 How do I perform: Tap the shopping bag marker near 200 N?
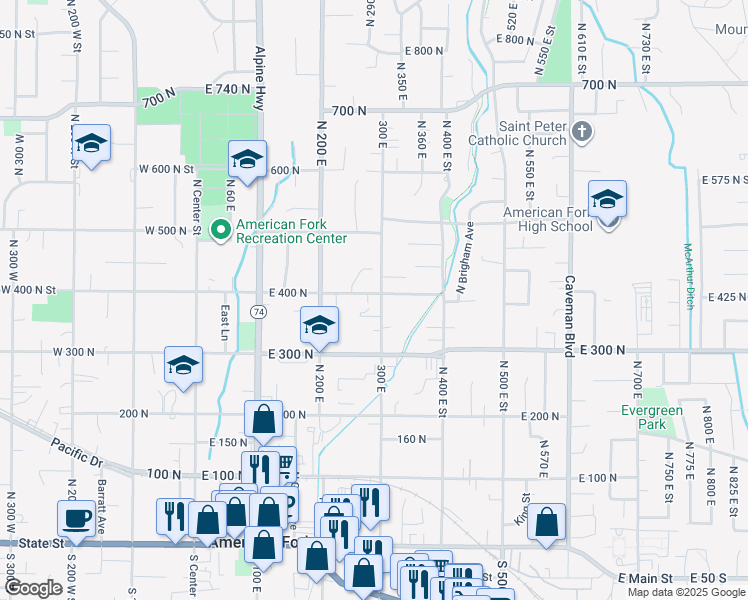pyautogui.click(x=263, y=422)
